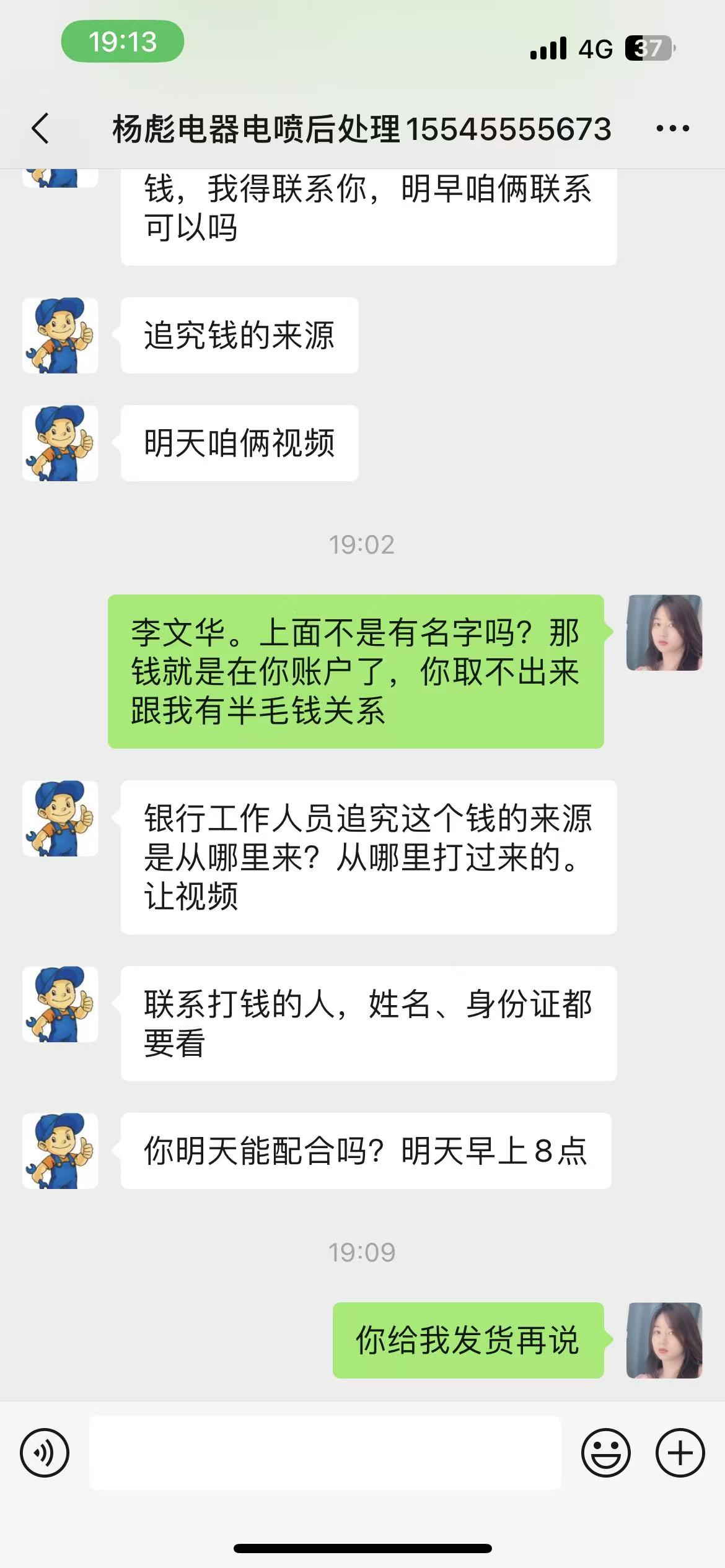Open the plus attachment menu
The image size is (725, 1568).
[680, 1453]
